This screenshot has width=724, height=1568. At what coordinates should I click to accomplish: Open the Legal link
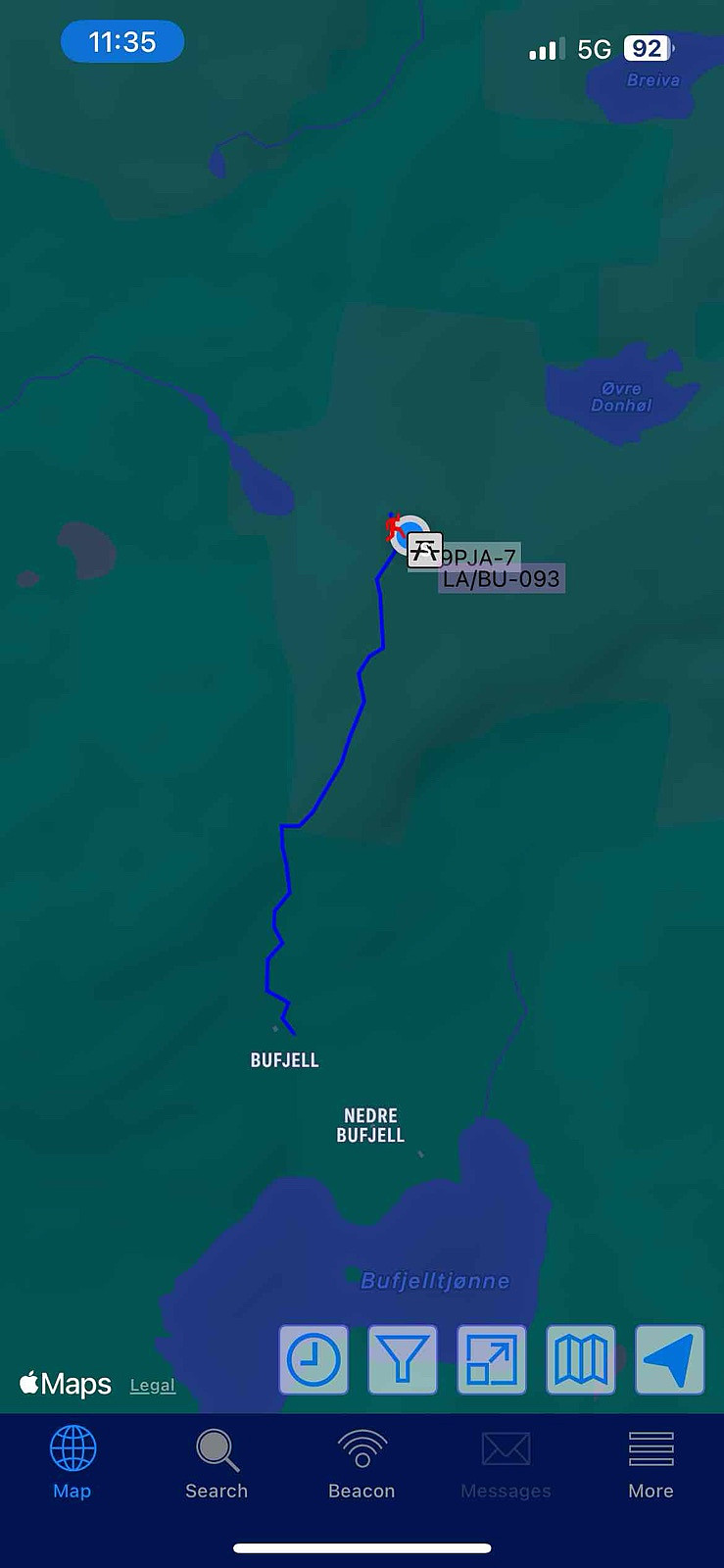click(x=153, y=1385)
